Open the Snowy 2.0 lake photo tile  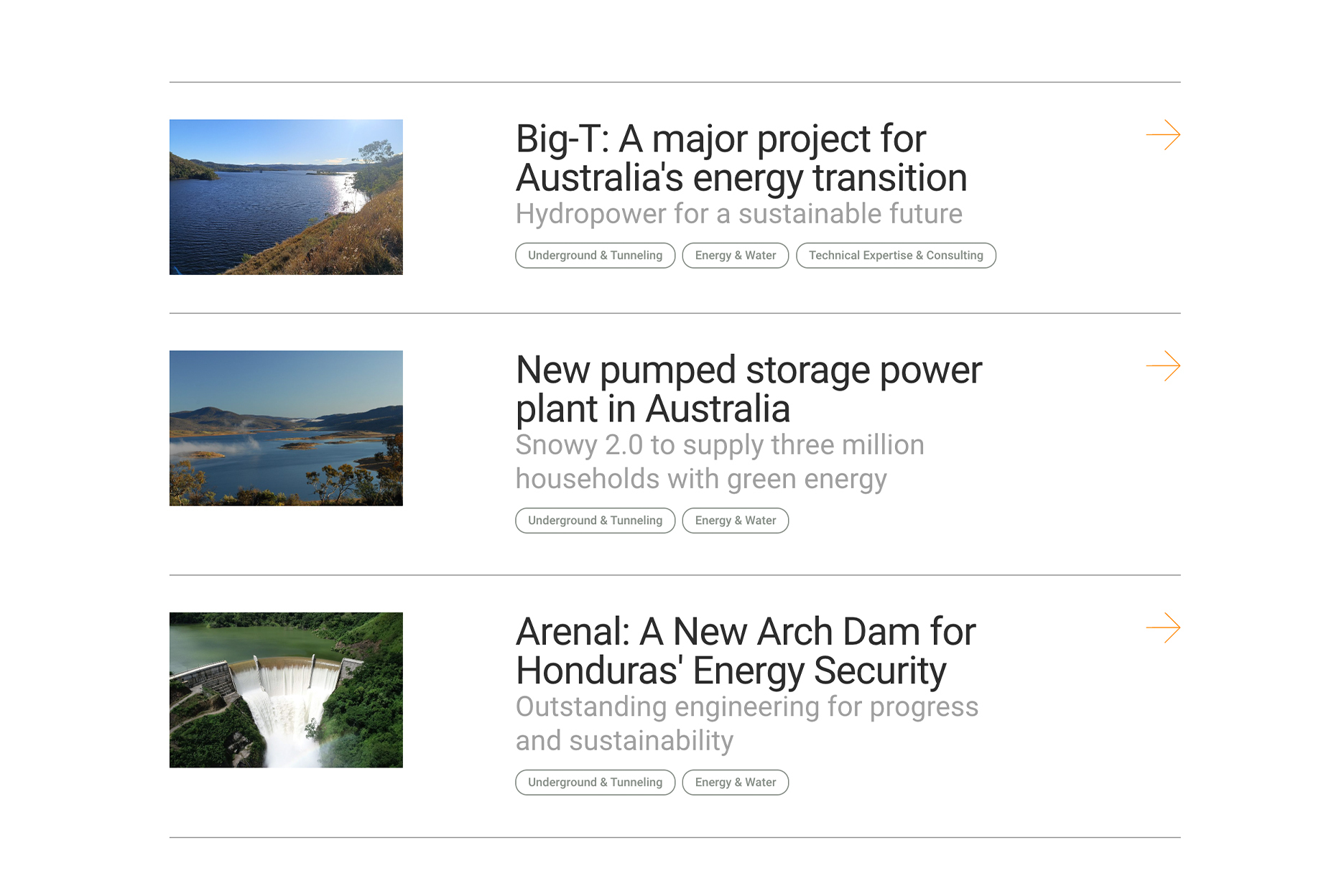[x=286, y=429]
